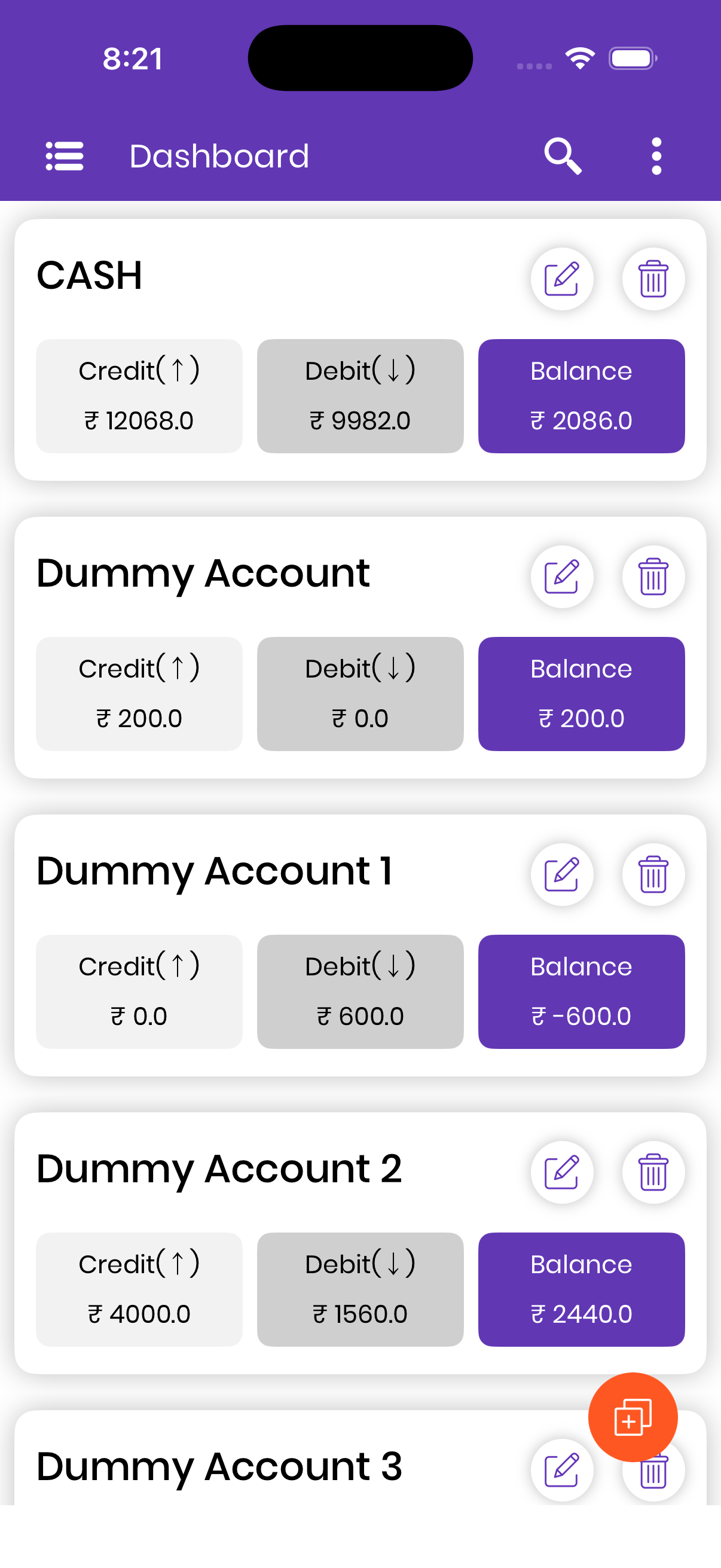Open the three-dot overflow menu

coord(656,155)
